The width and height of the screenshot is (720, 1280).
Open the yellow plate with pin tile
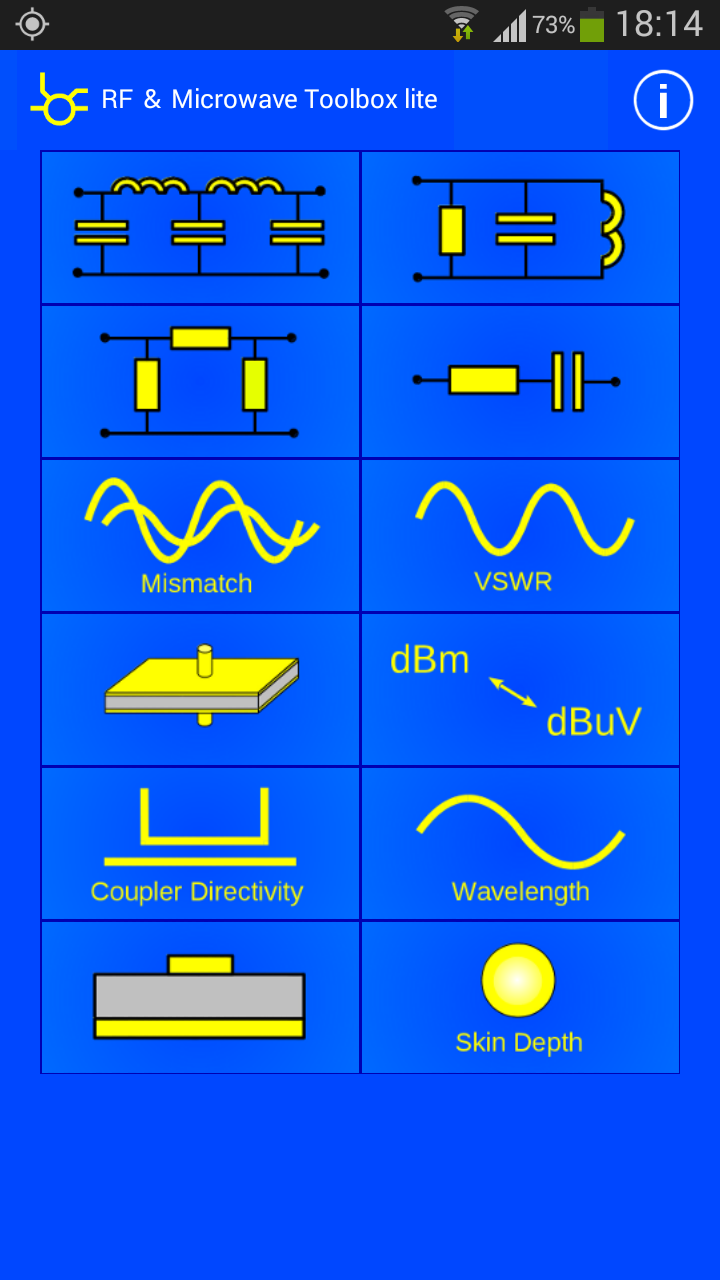(x=200, y=690)
